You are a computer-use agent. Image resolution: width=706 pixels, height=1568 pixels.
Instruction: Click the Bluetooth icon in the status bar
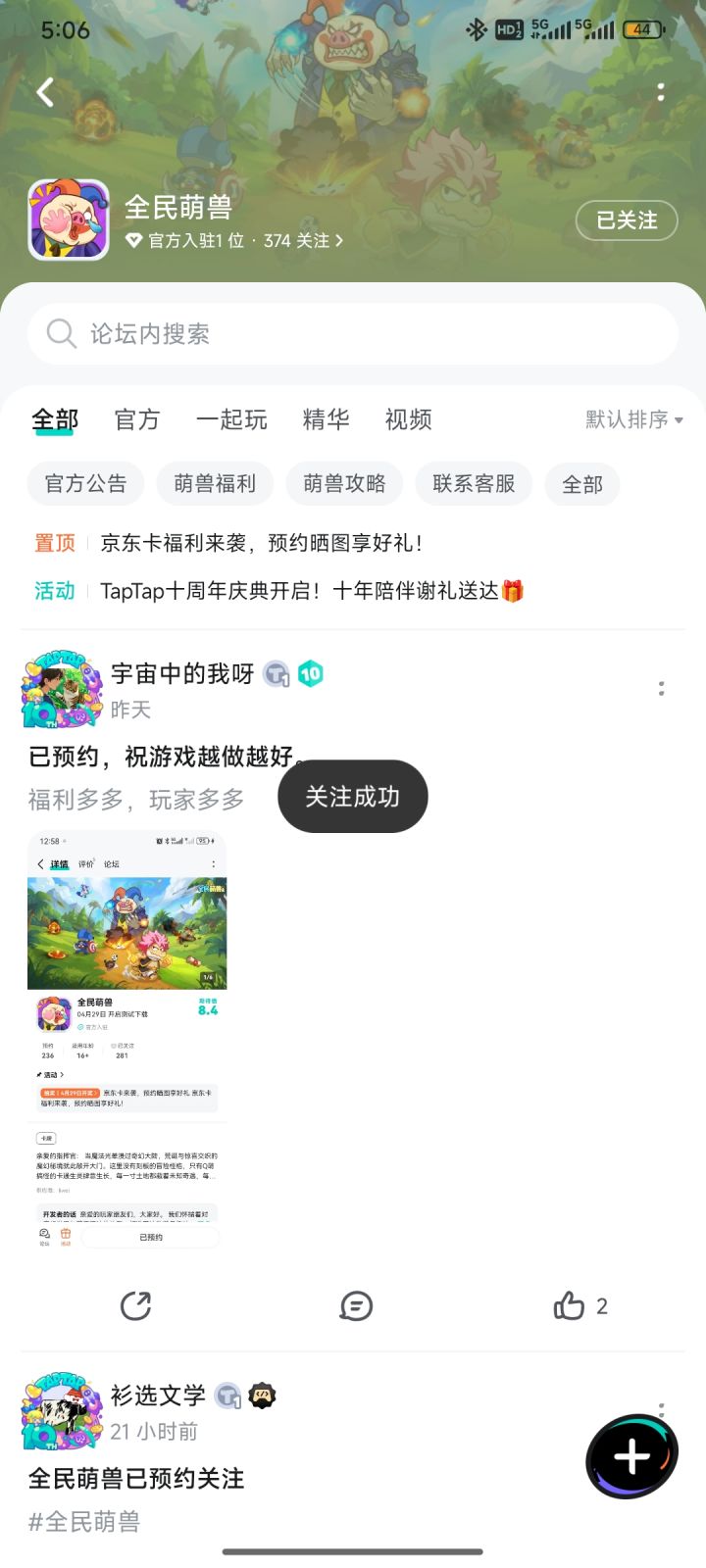[475, 29]
